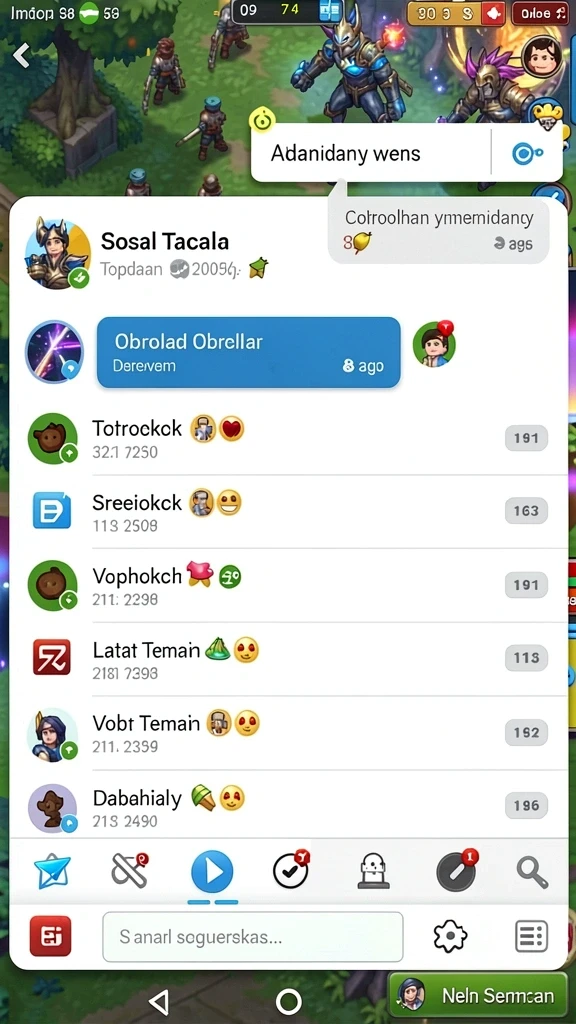Screen dimensions: 576x1024
Task: Go back with the top-left arrow
Action: 21,56
